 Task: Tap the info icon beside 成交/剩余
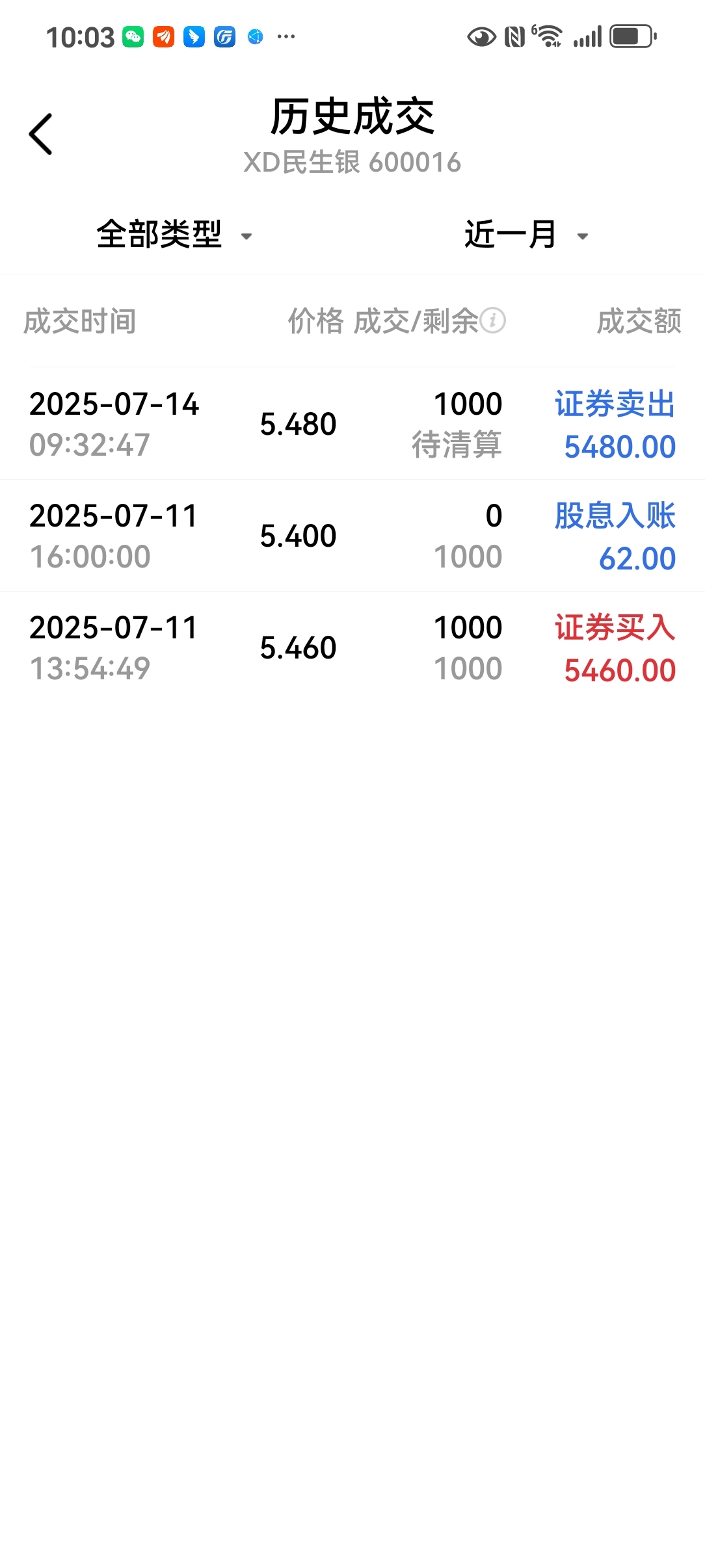493,320
